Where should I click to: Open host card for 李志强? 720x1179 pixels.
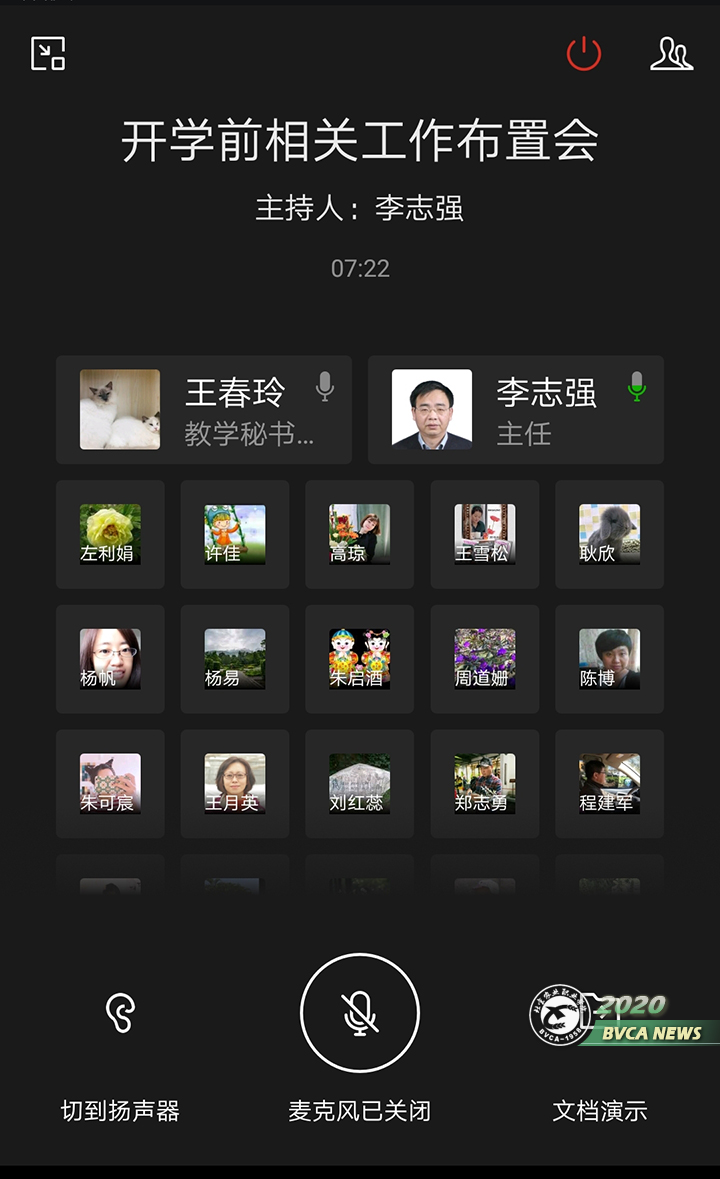pos(516,410)
